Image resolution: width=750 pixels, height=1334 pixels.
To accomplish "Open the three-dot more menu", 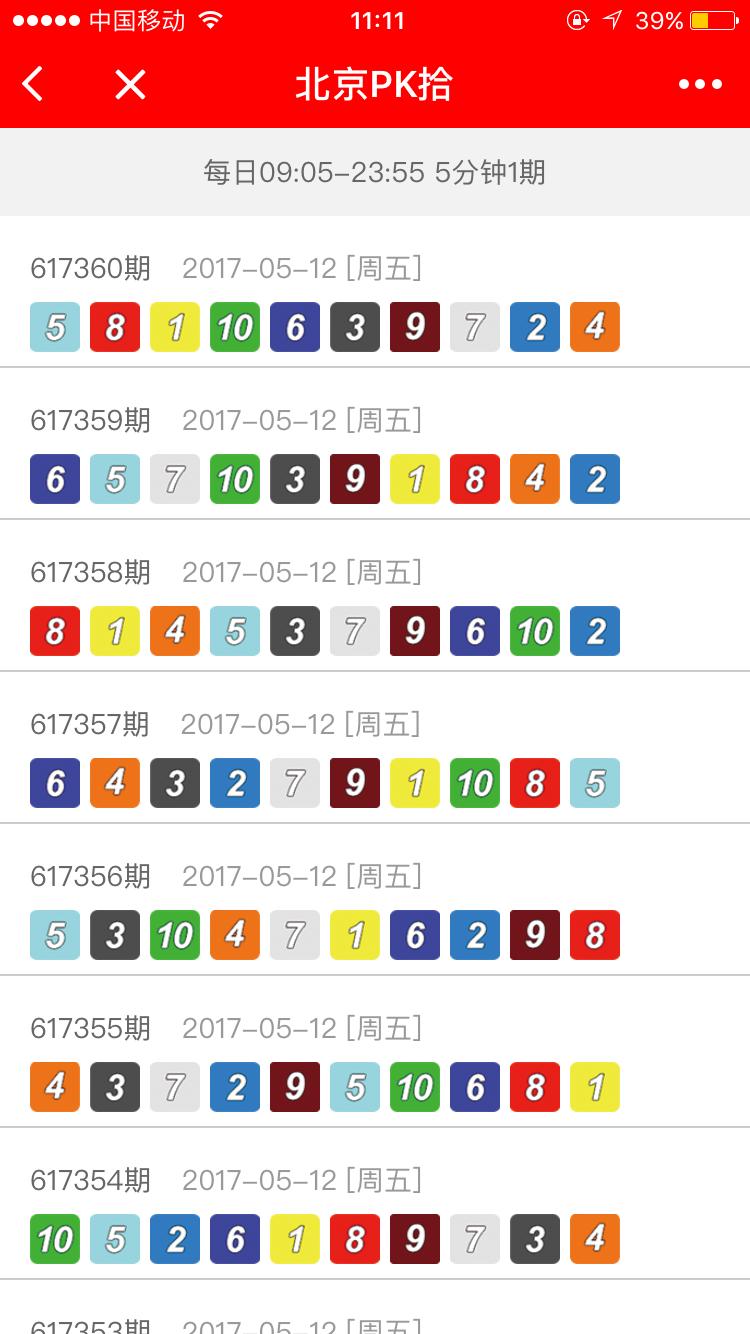I will (x=700, y=85).
